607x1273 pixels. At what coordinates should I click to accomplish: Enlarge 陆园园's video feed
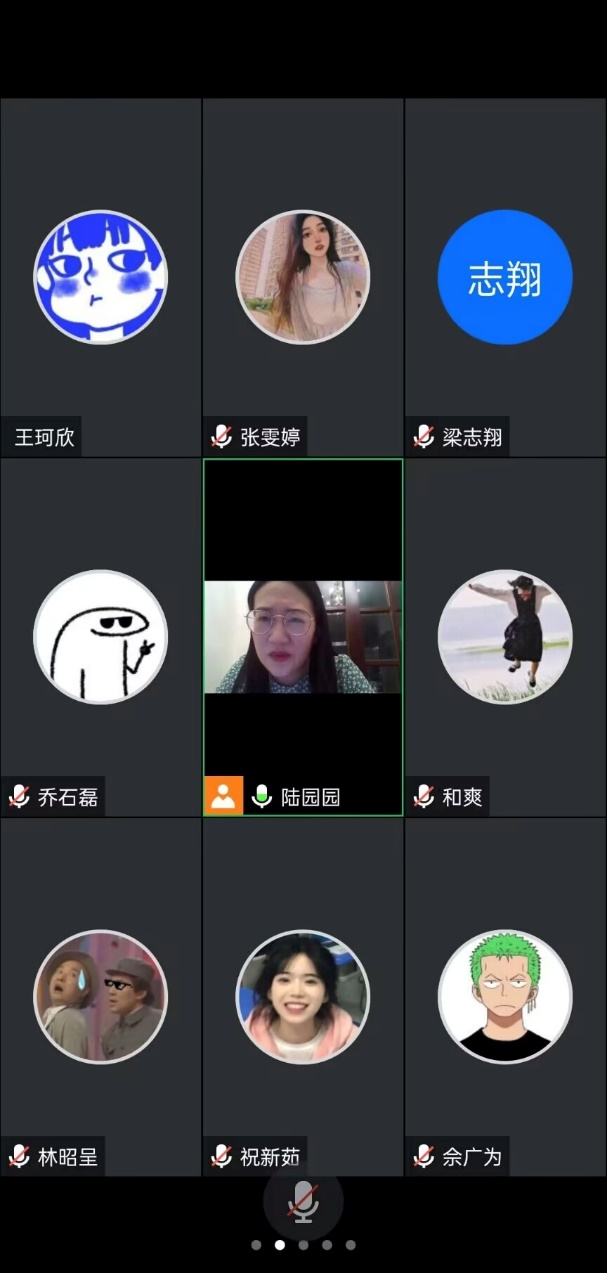303,637
